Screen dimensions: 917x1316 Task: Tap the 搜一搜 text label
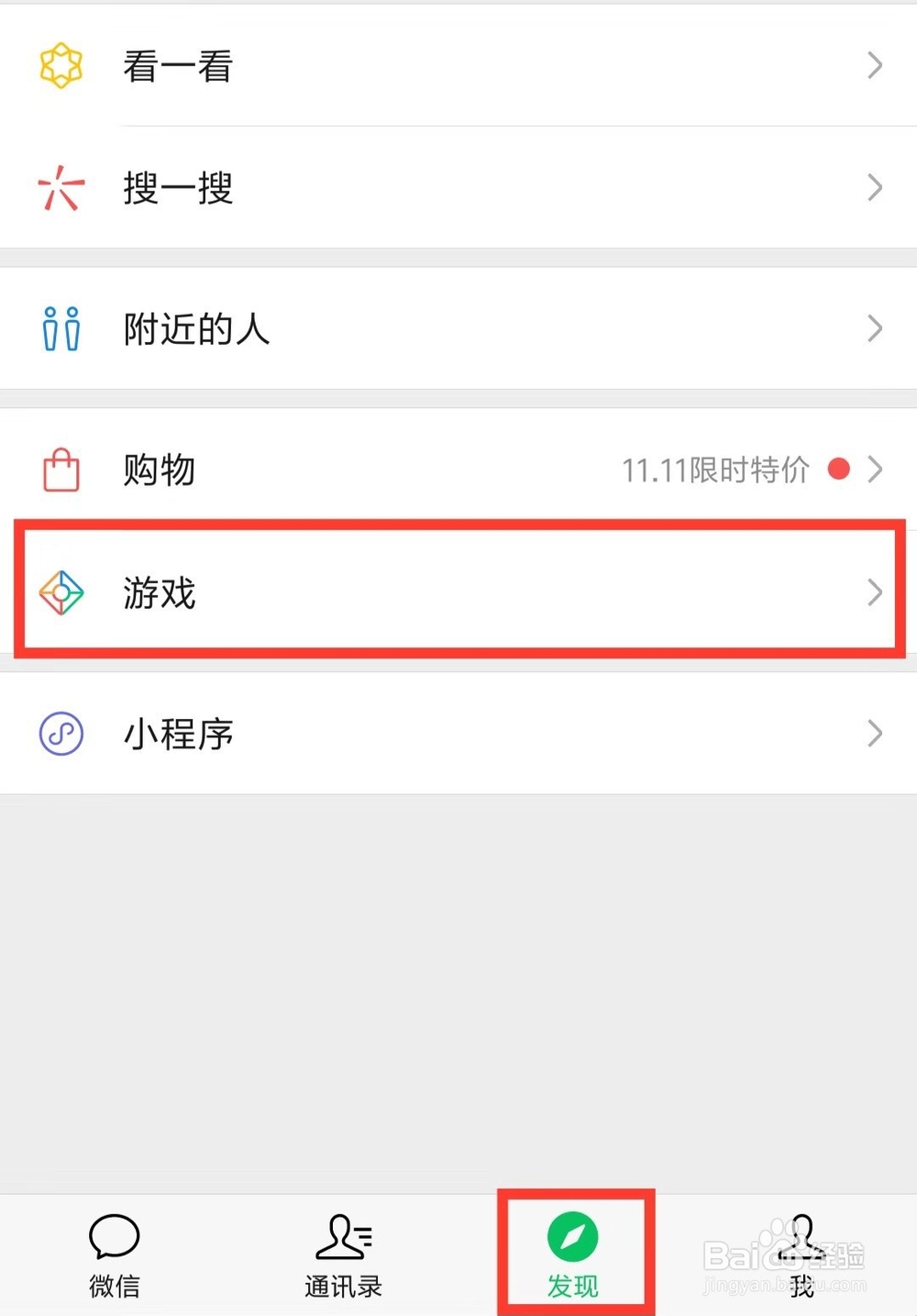coord(179,188)
